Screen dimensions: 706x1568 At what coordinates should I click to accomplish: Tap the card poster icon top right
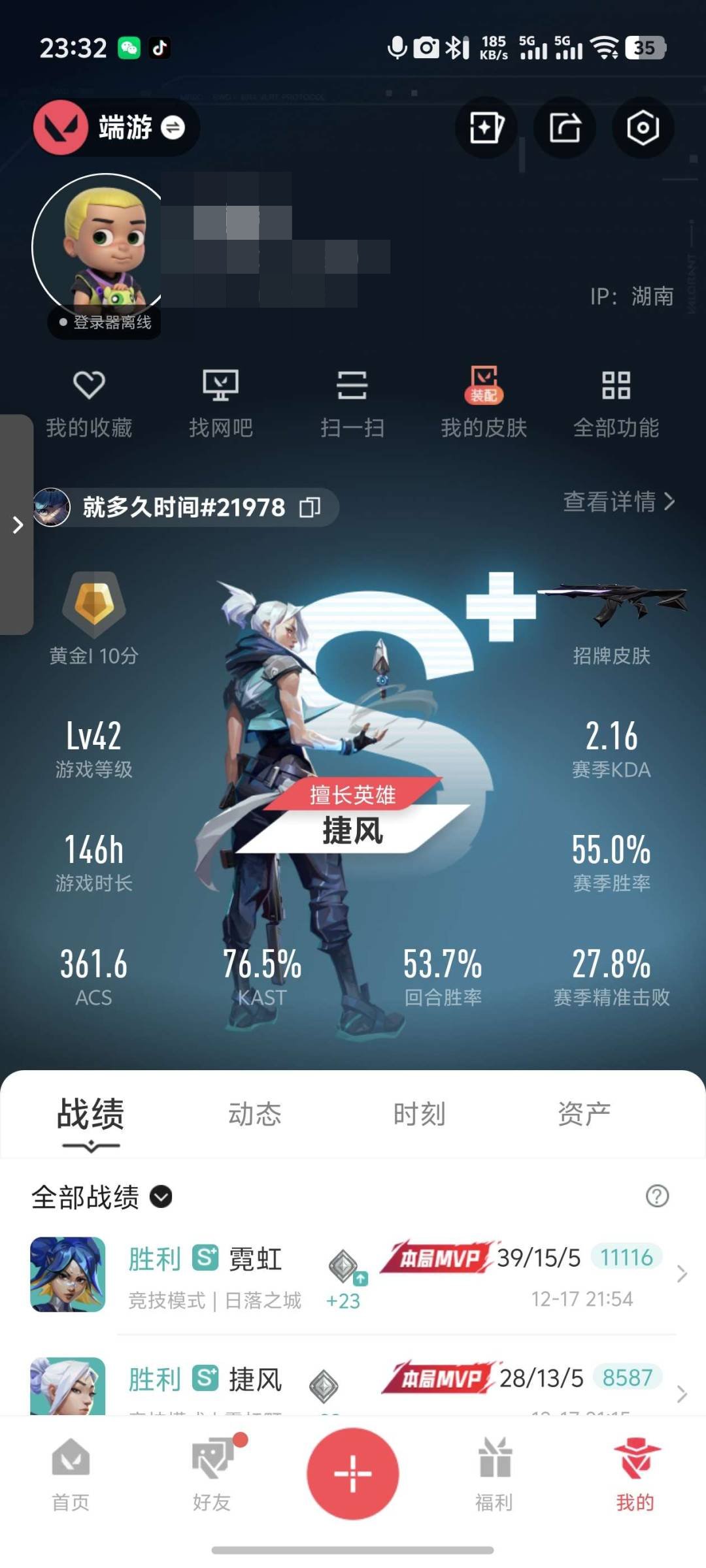(x=486, y=129)
